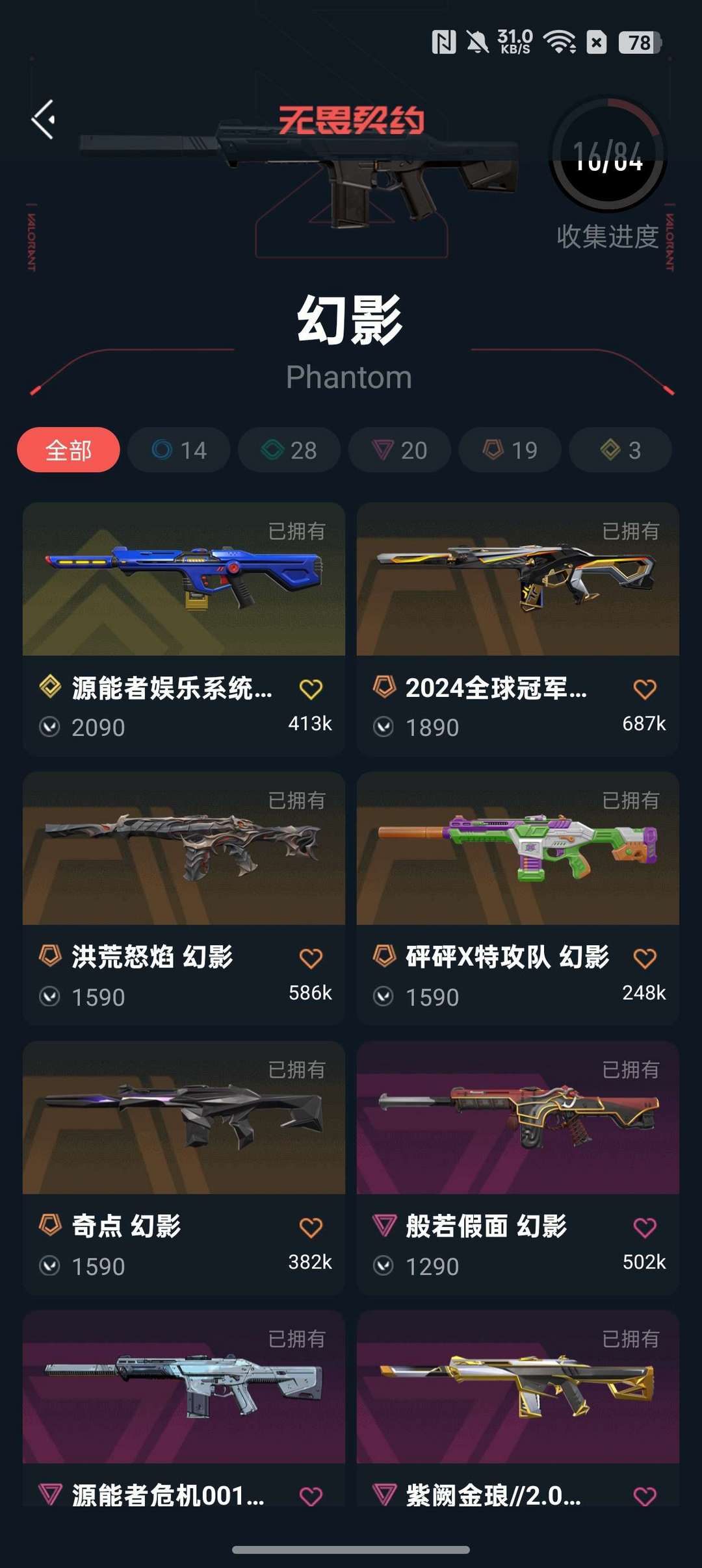
Task: Like the 2024全球冠军 skin
Action: (x=645, y=689)
